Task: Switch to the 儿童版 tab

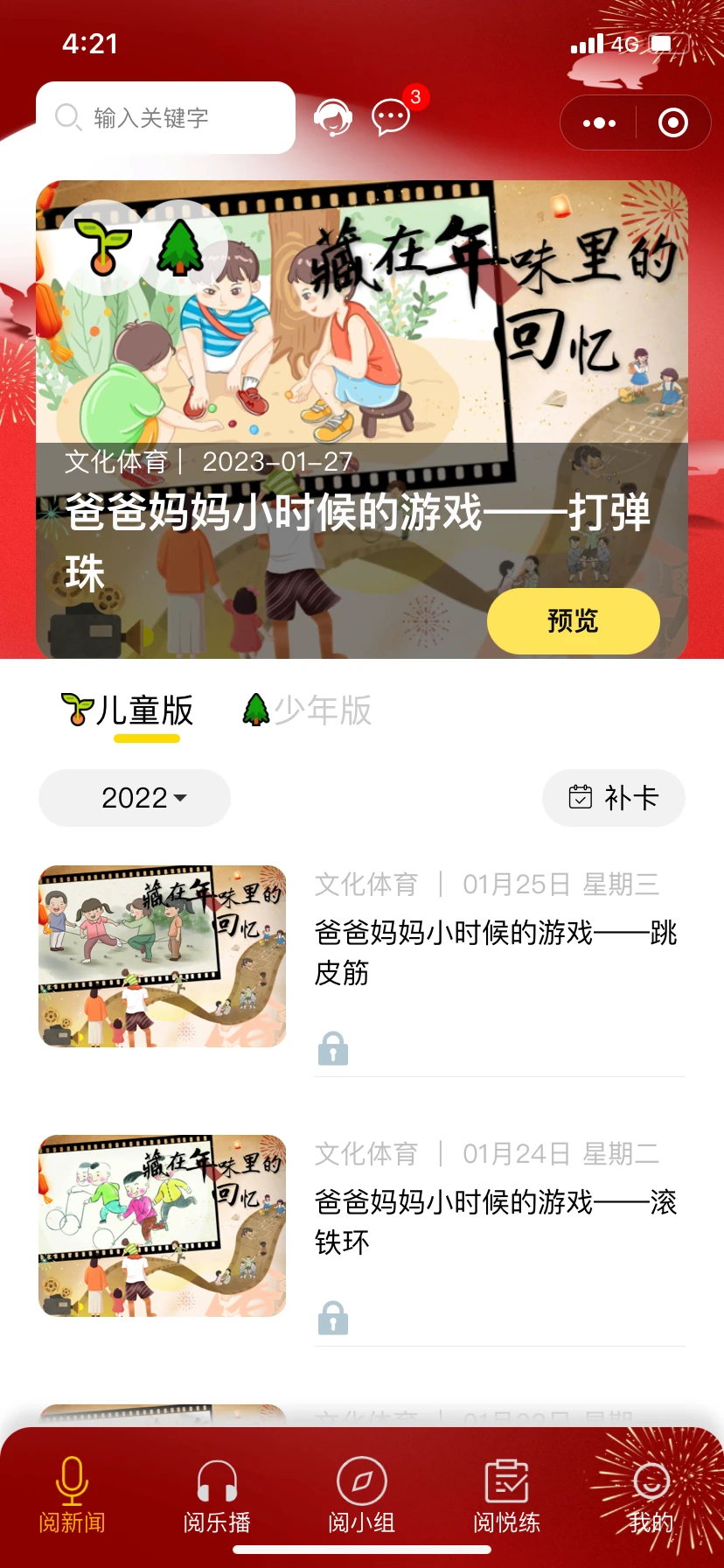Action: click(129, 710)
